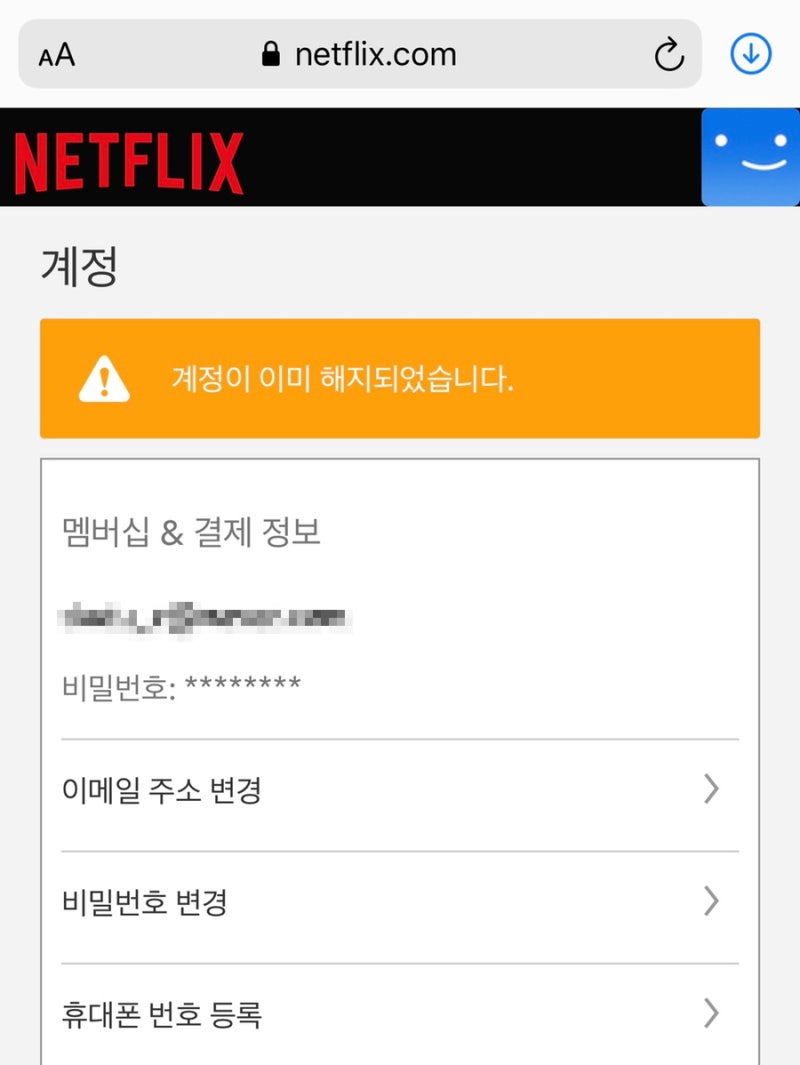Open the Safari reader text size menu
The width and height of the screenshot is (800, 1065).
(x=57, y=54)
